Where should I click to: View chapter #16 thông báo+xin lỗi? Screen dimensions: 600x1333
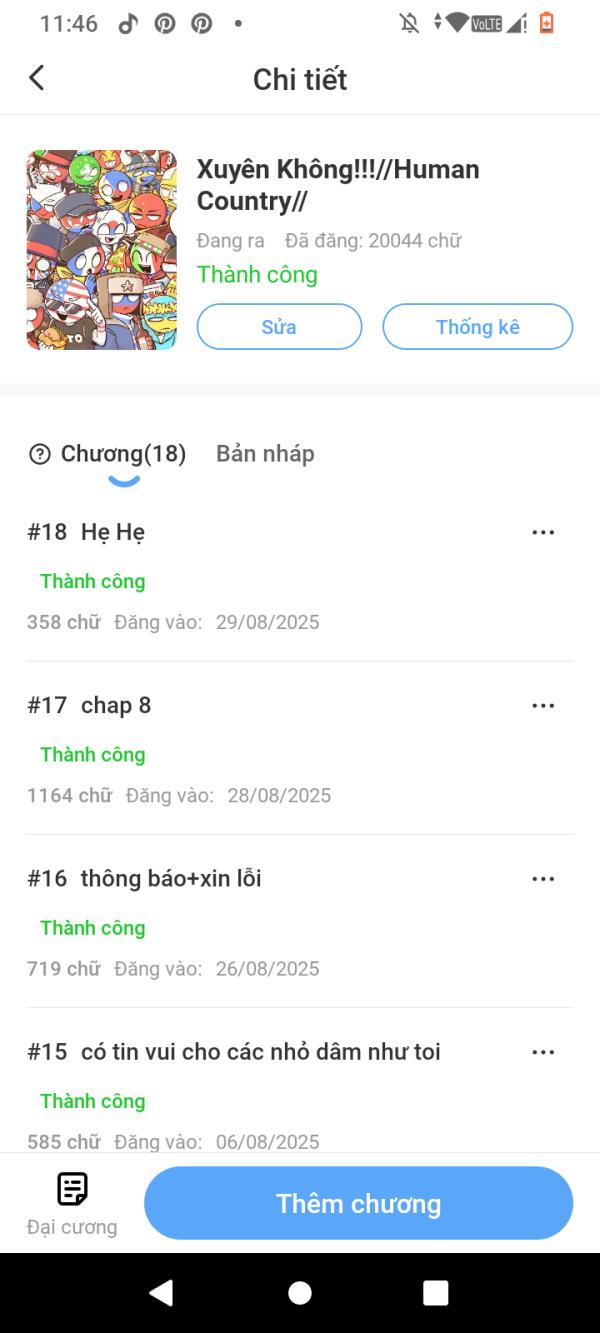tap(171, 879)
